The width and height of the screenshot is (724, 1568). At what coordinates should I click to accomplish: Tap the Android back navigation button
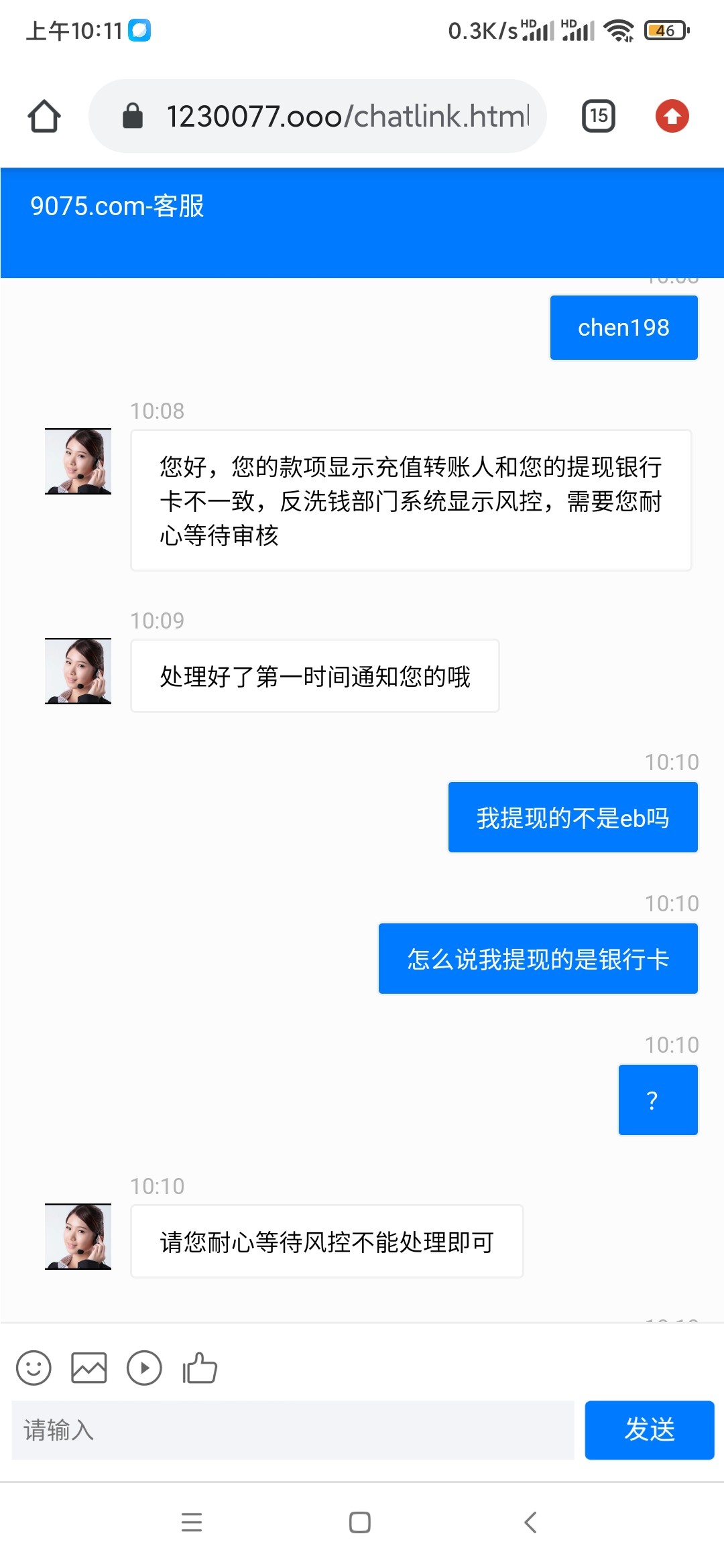pyautogui.click(x=530, y=1524)
